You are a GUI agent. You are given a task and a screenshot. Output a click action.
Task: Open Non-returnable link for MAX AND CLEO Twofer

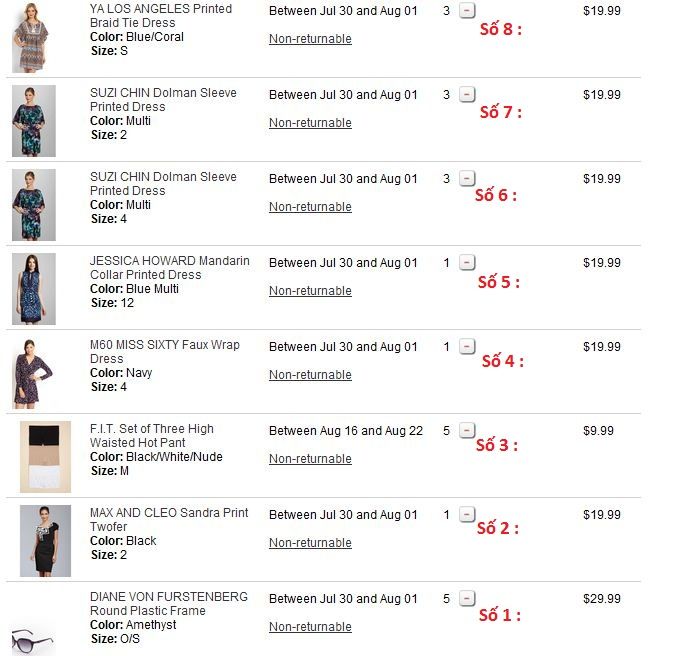(x=310, y=543)
